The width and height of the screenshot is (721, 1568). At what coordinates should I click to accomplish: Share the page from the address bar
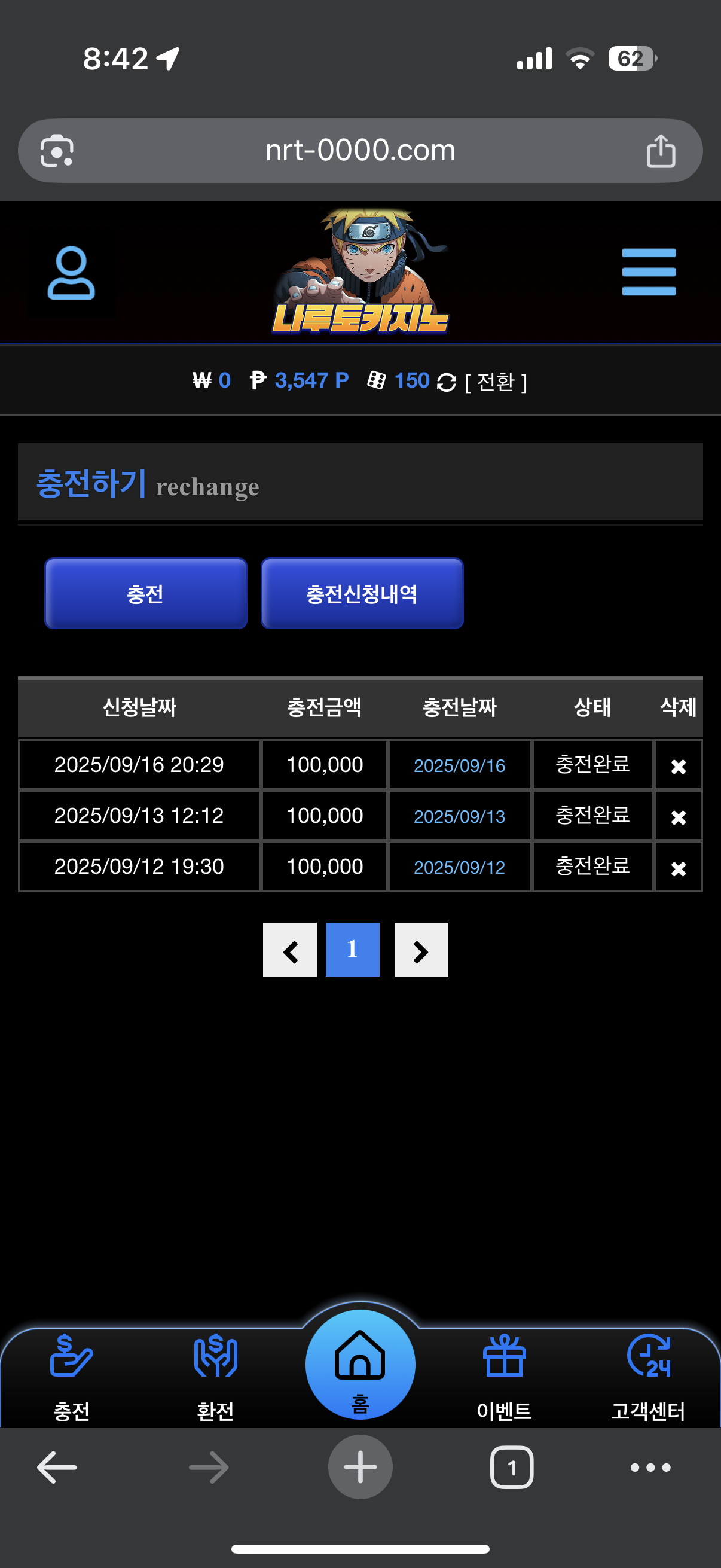(x=660, y=150)
